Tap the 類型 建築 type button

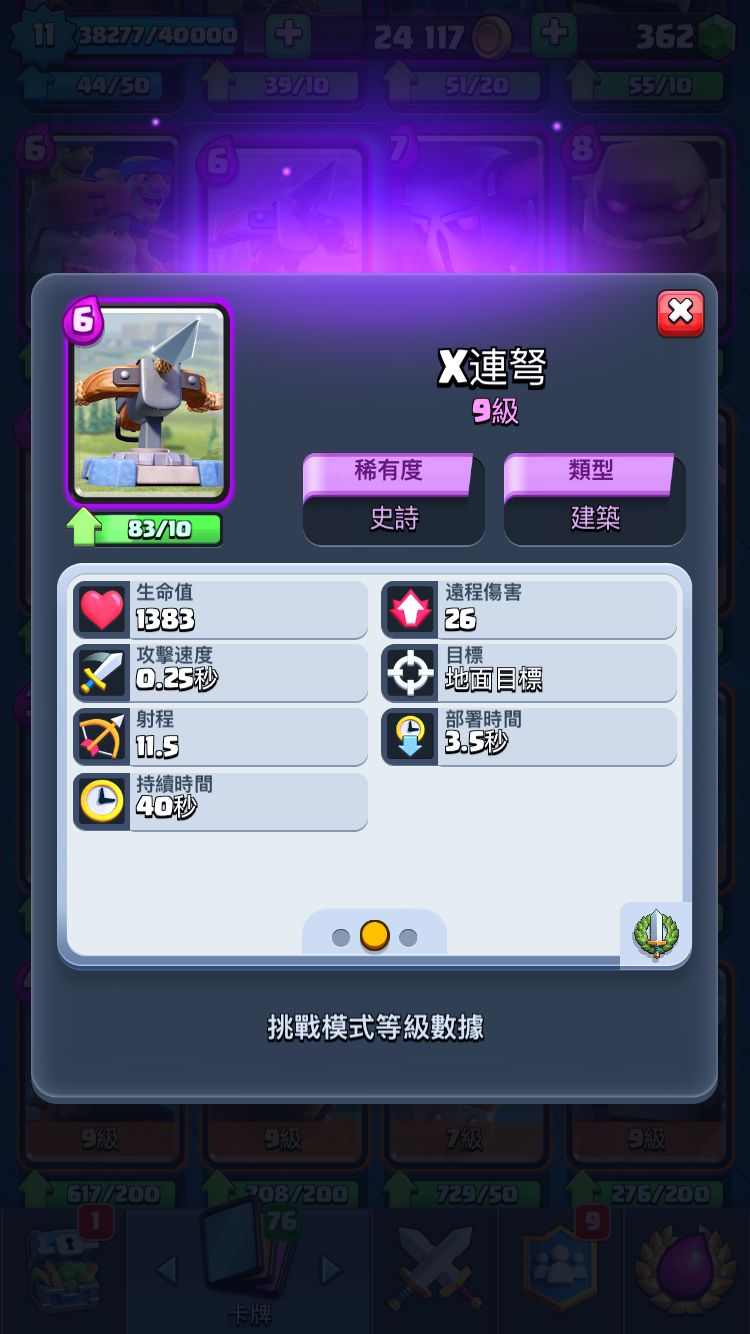point(595,500)
